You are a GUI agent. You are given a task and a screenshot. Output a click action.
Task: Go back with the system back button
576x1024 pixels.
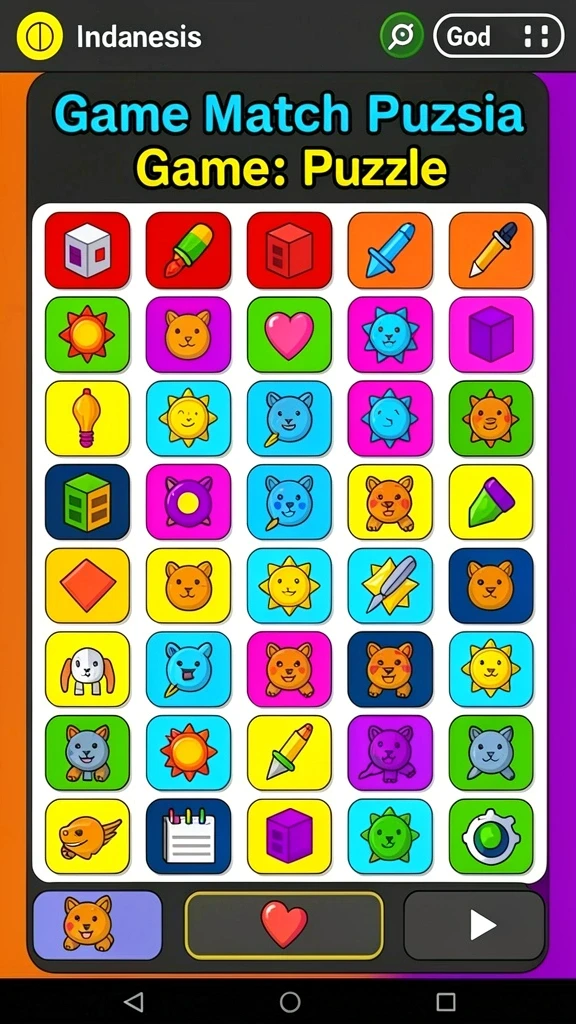(x=133, y=1001)
